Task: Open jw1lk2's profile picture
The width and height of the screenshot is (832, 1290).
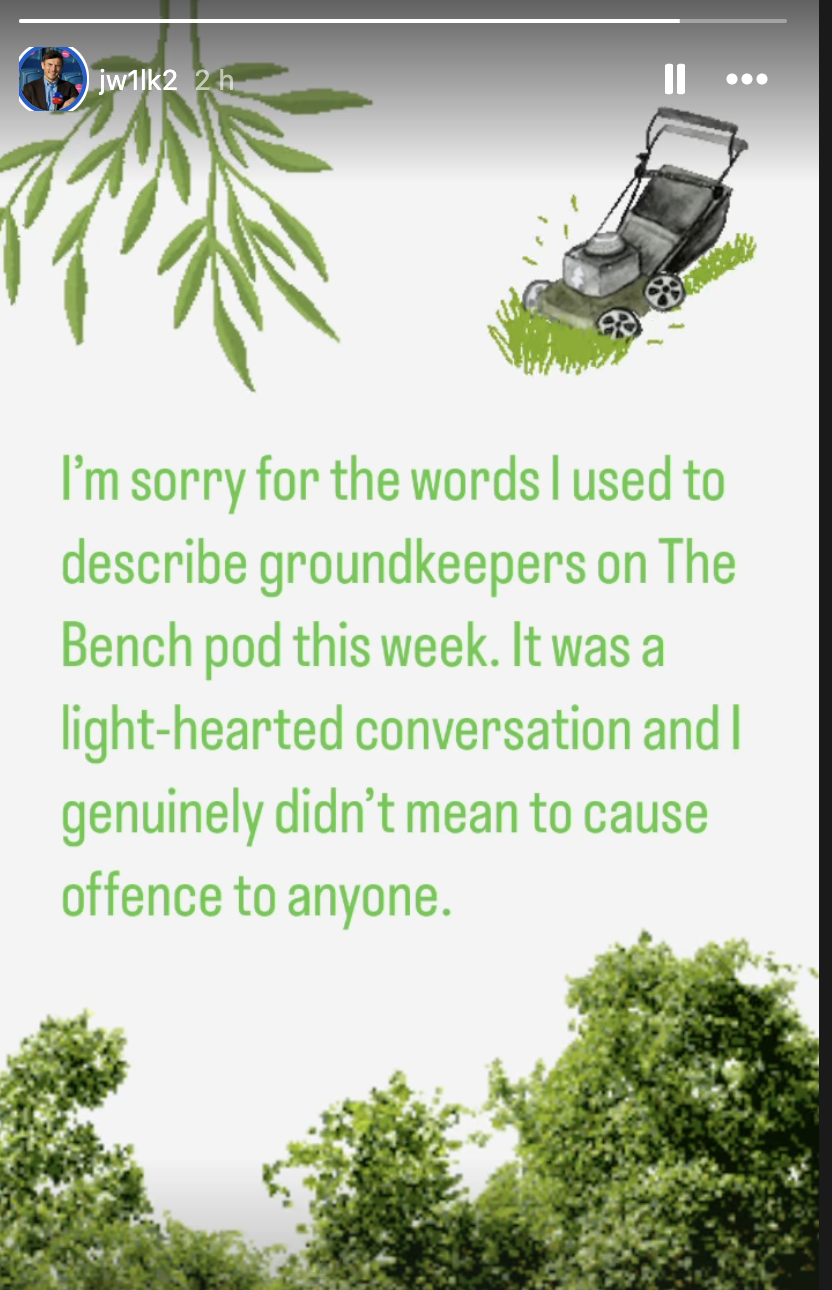Action: coord(52,79)
